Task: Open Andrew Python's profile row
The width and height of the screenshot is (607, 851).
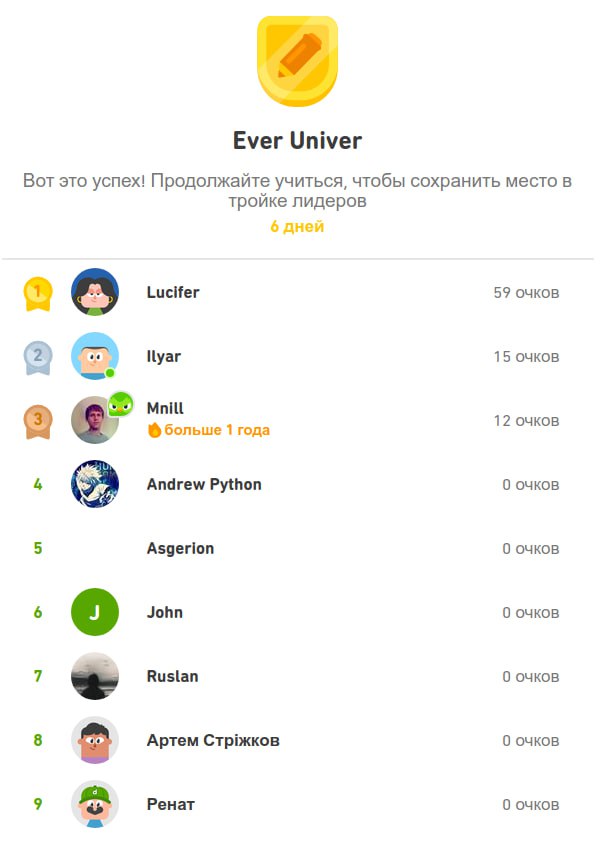Action: pyautogui.click(x=204, y=484)
